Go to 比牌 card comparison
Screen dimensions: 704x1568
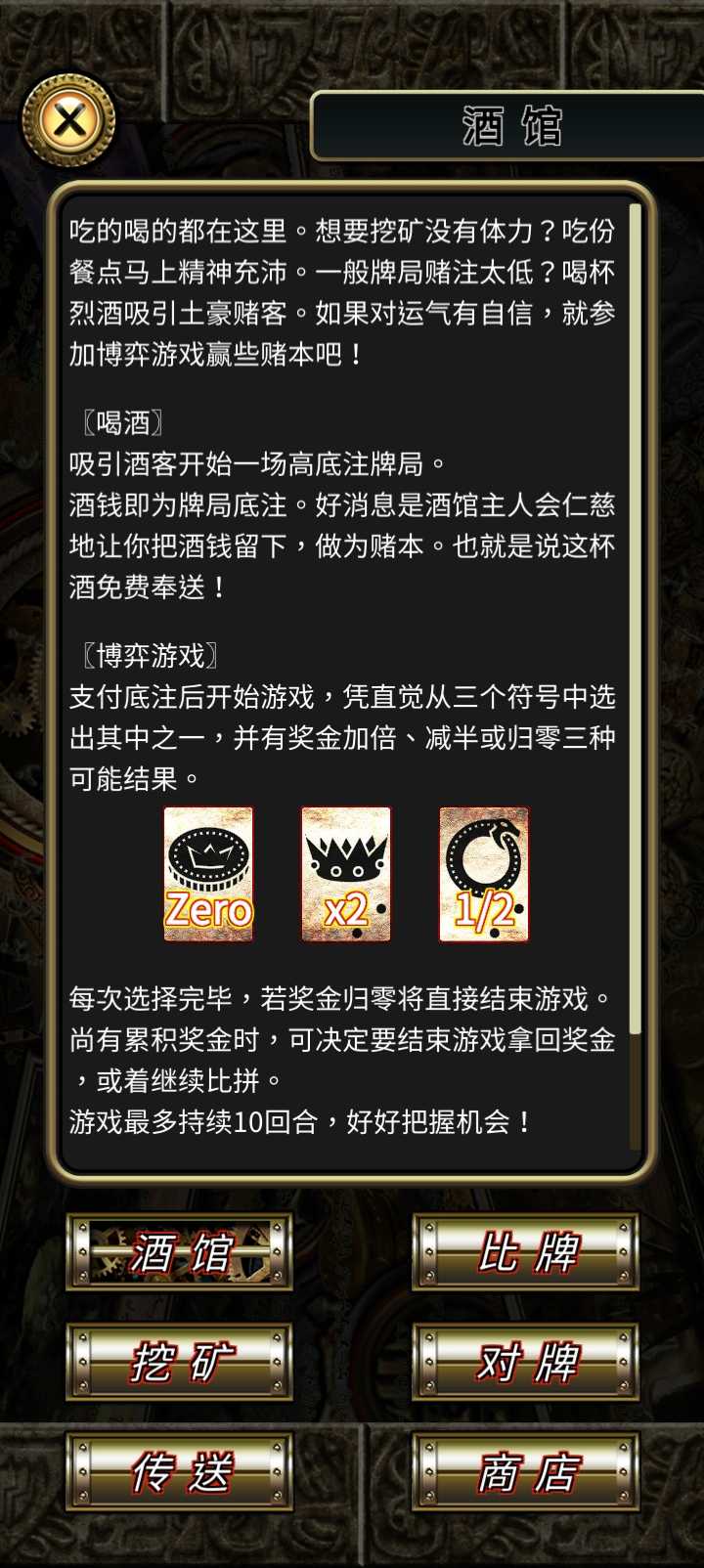(x=526, y=1252)
